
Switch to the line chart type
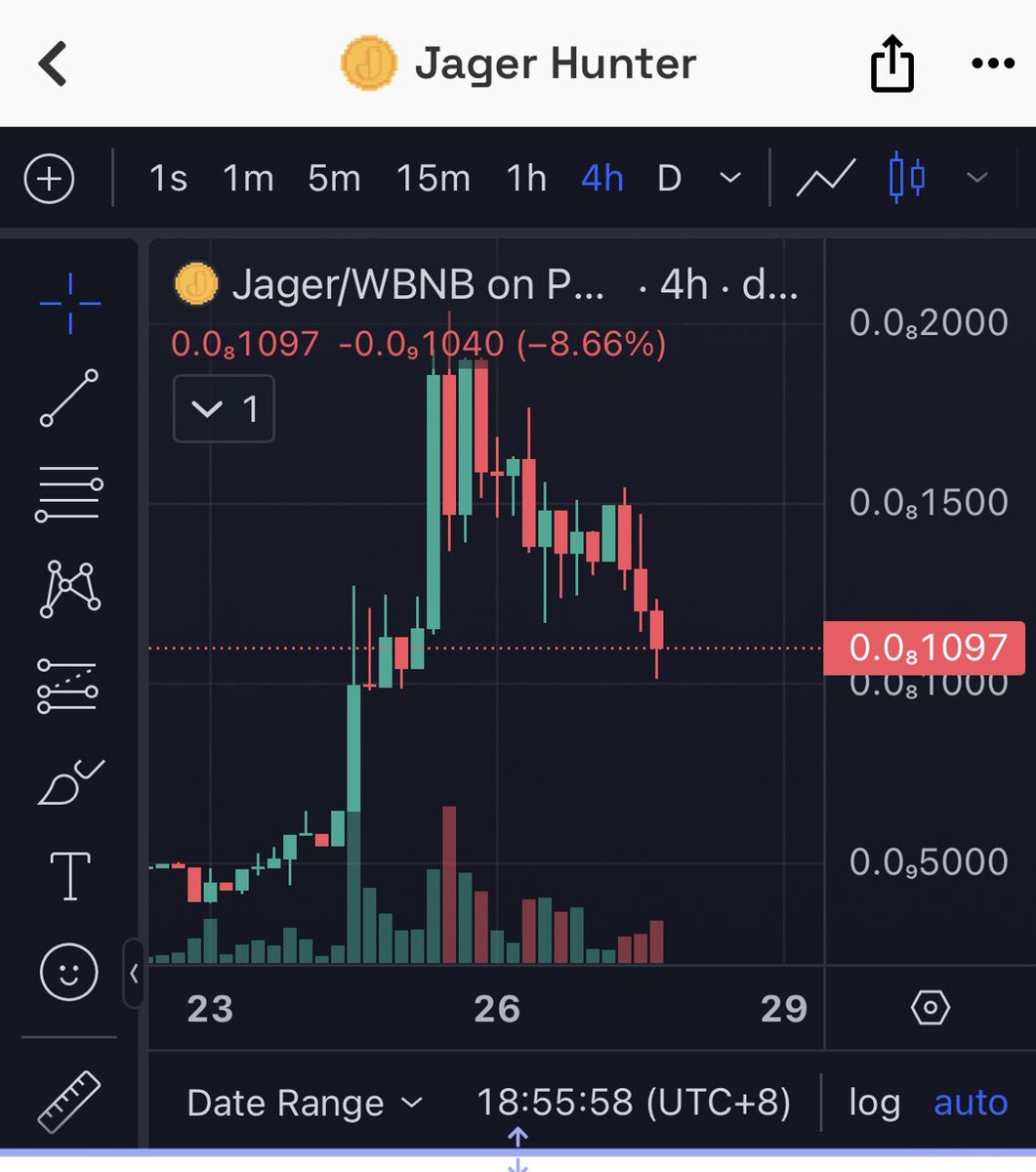click(x=826, y=179)
